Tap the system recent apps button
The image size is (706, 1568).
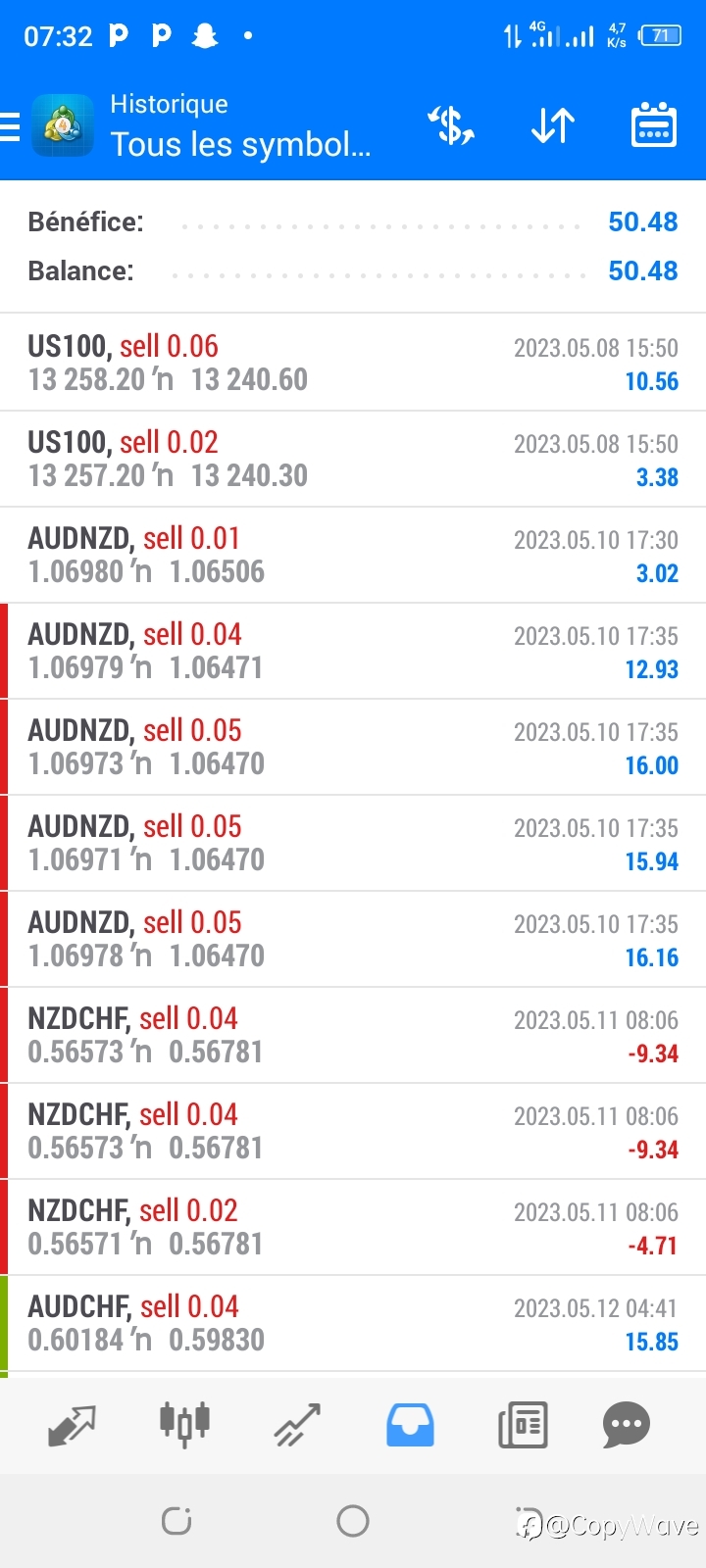pyautogui.click(x=176, y=1521)
